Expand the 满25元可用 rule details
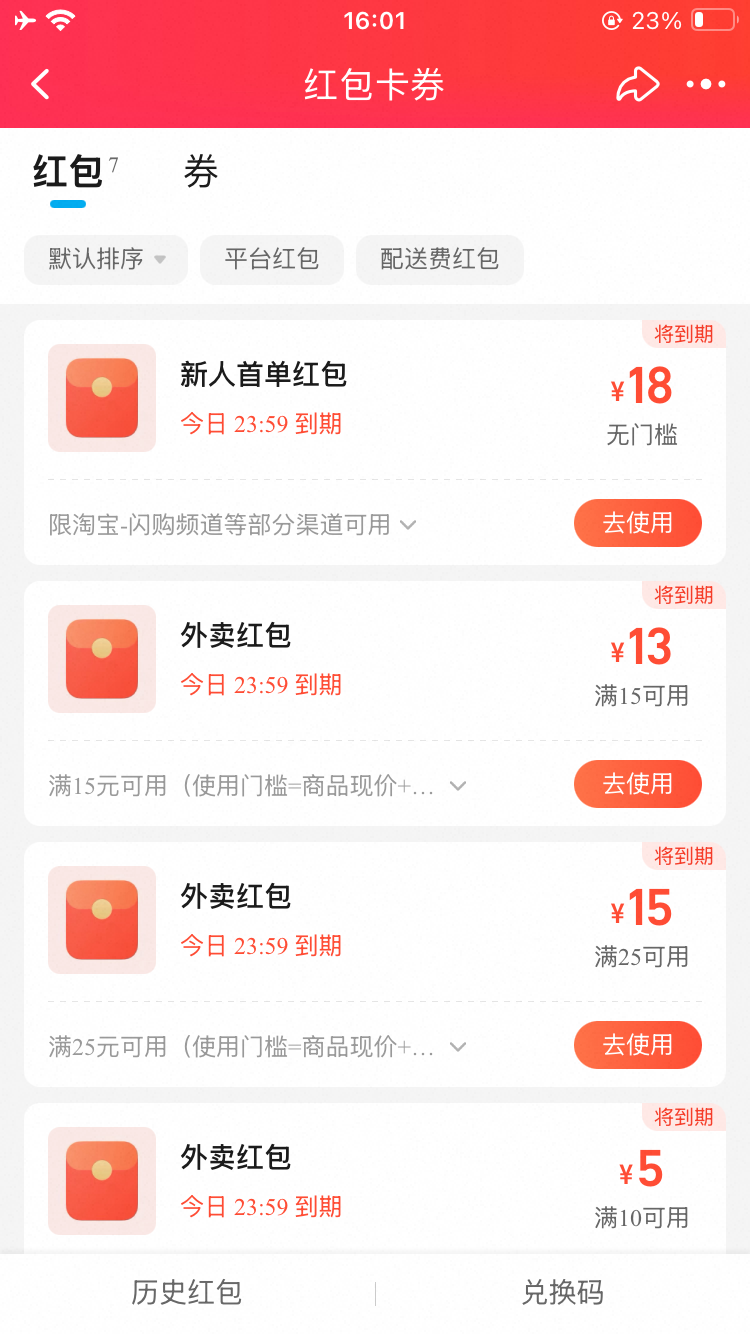Image resolution: width=750 pixels, height=1334 pixels. click(458, 1047)
